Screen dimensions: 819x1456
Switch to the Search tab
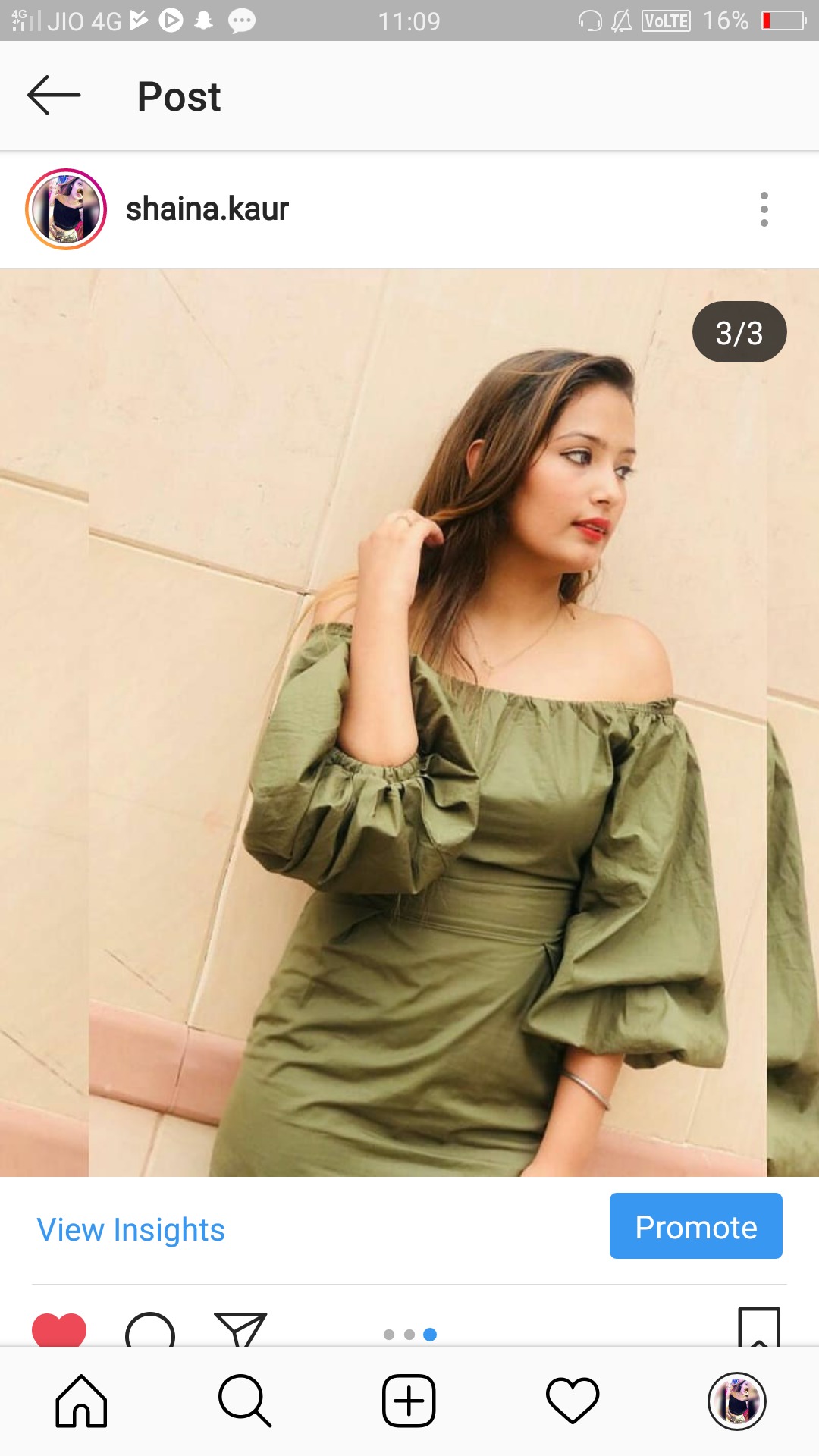[245, 1401]
